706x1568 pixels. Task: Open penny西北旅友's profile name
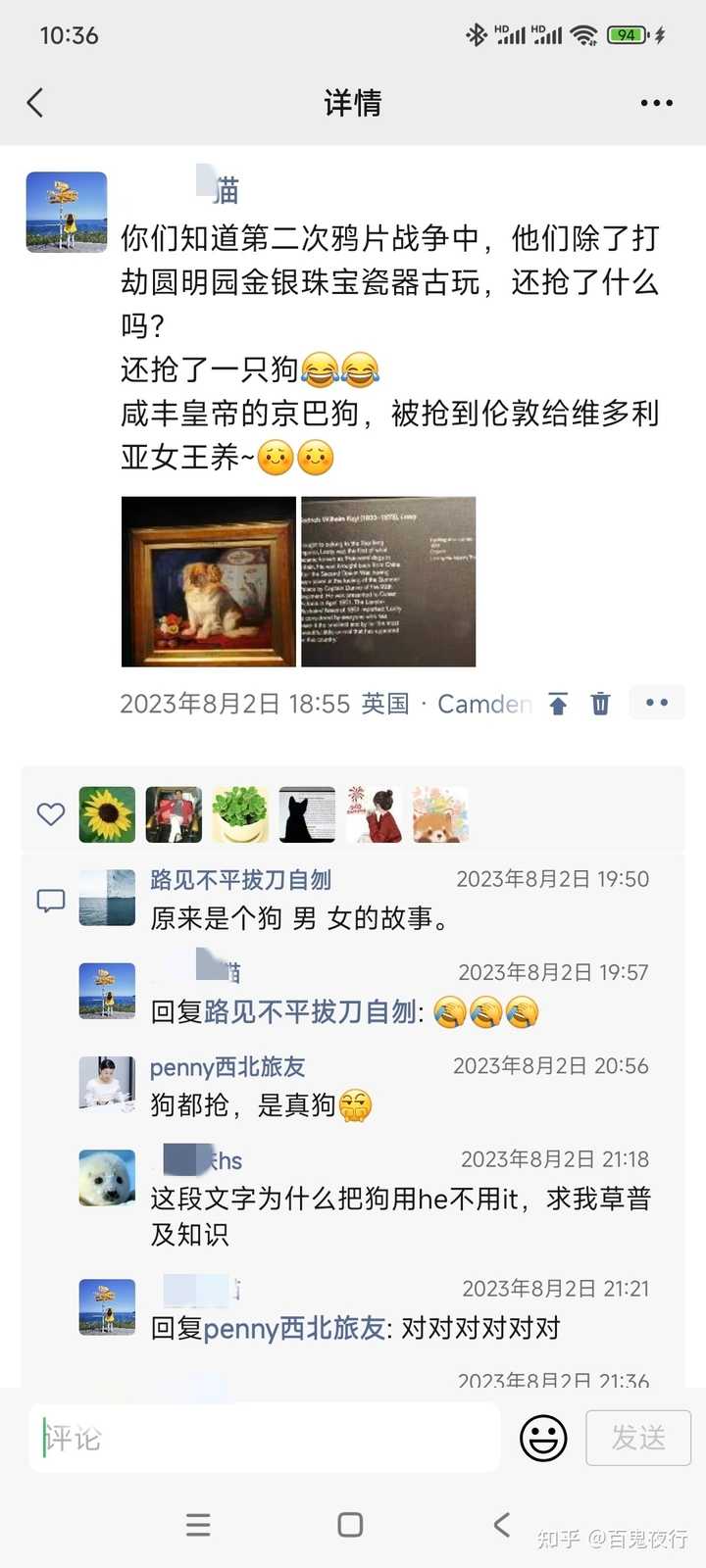click(227, 1066)
